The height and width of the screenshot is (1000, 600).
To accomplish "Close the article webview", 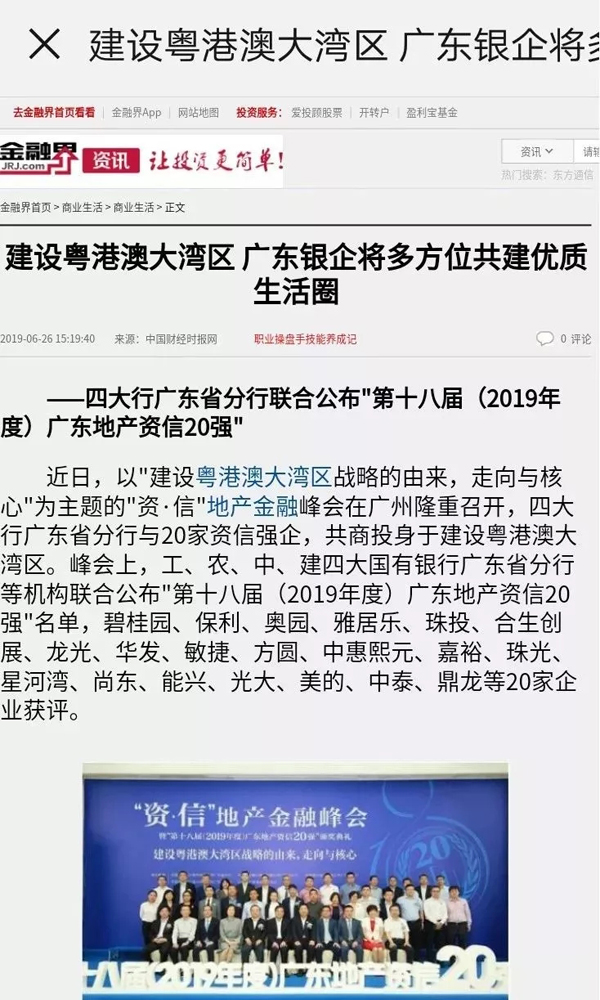I will click(45, 44).
